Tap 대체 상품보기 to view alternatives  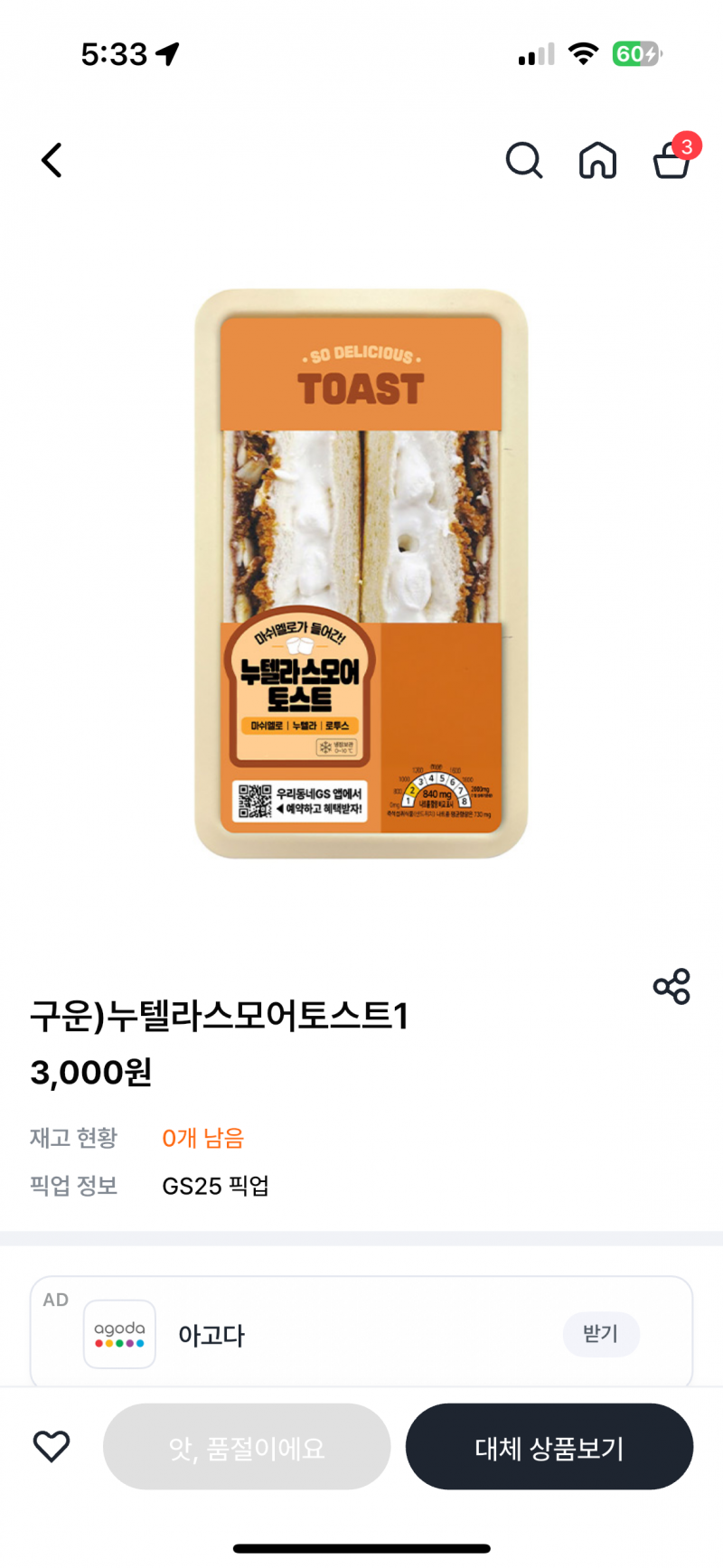click(x=549, y=1446)
